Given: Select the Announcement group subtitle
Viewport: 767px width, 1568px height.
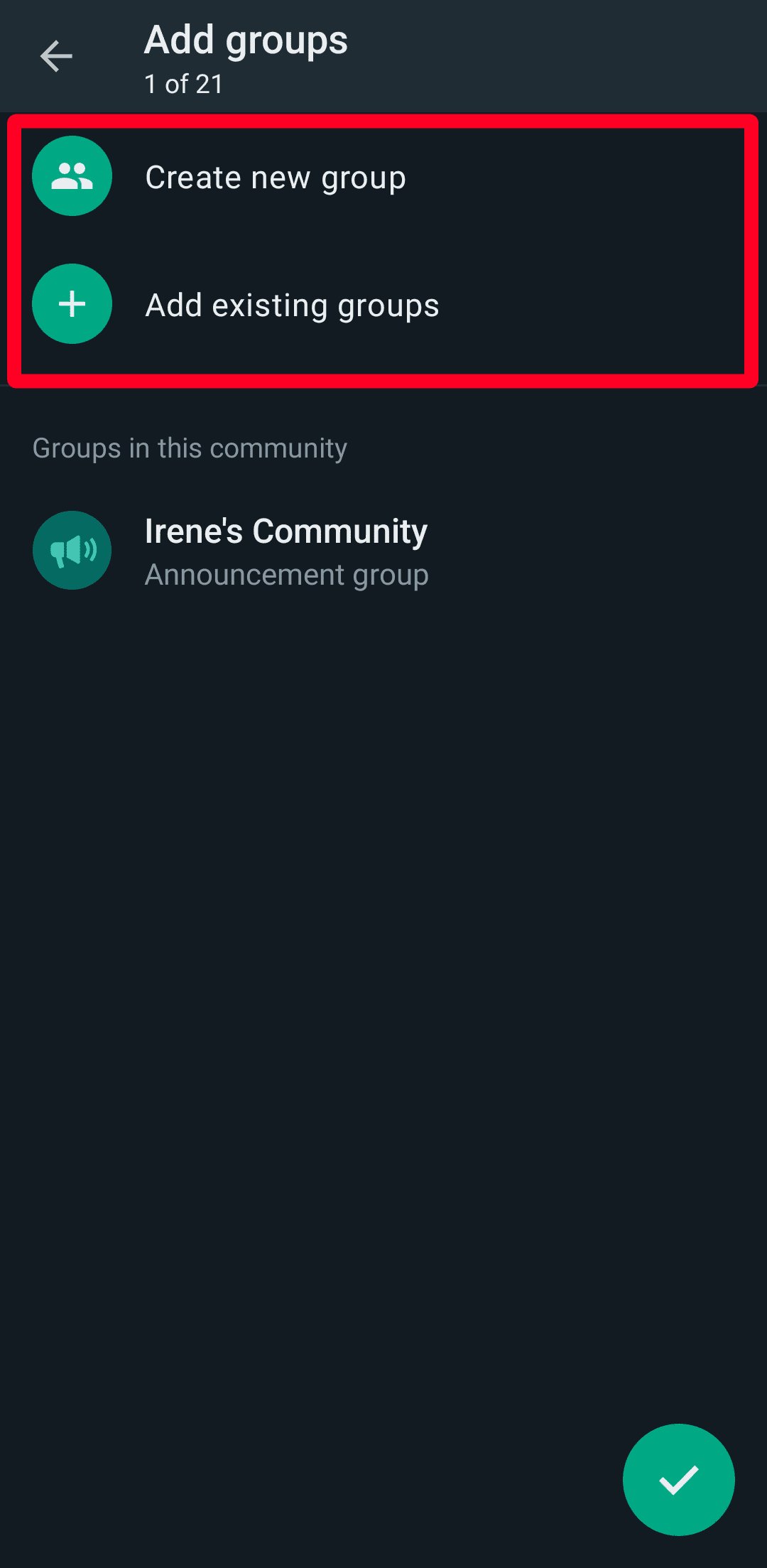Looking at the screenshot, I should [287, 574].
